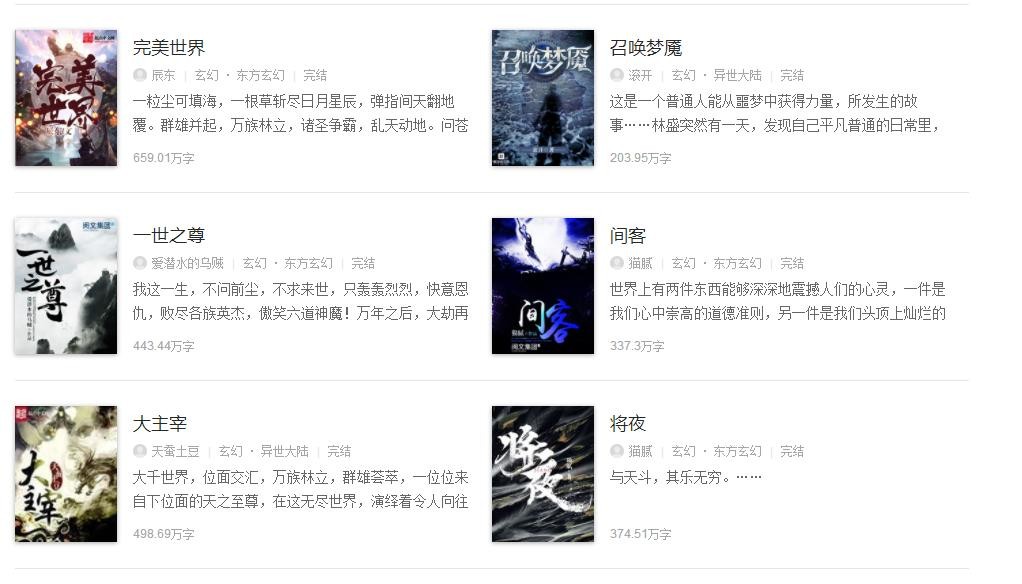This screenshot has height=584, width=1022.
Task: Open the 一世之尊 title link
Action: [x=168, y=236]
